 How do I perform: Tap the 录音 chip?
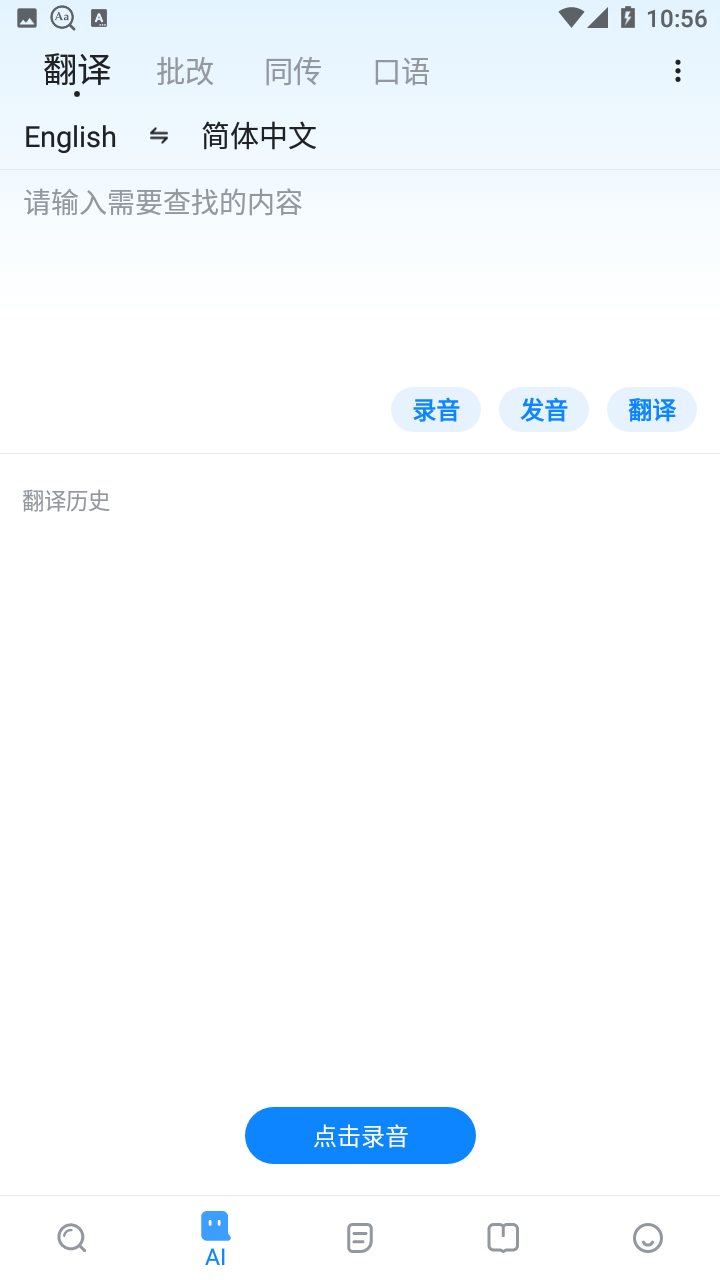click(x=436, y=410)
